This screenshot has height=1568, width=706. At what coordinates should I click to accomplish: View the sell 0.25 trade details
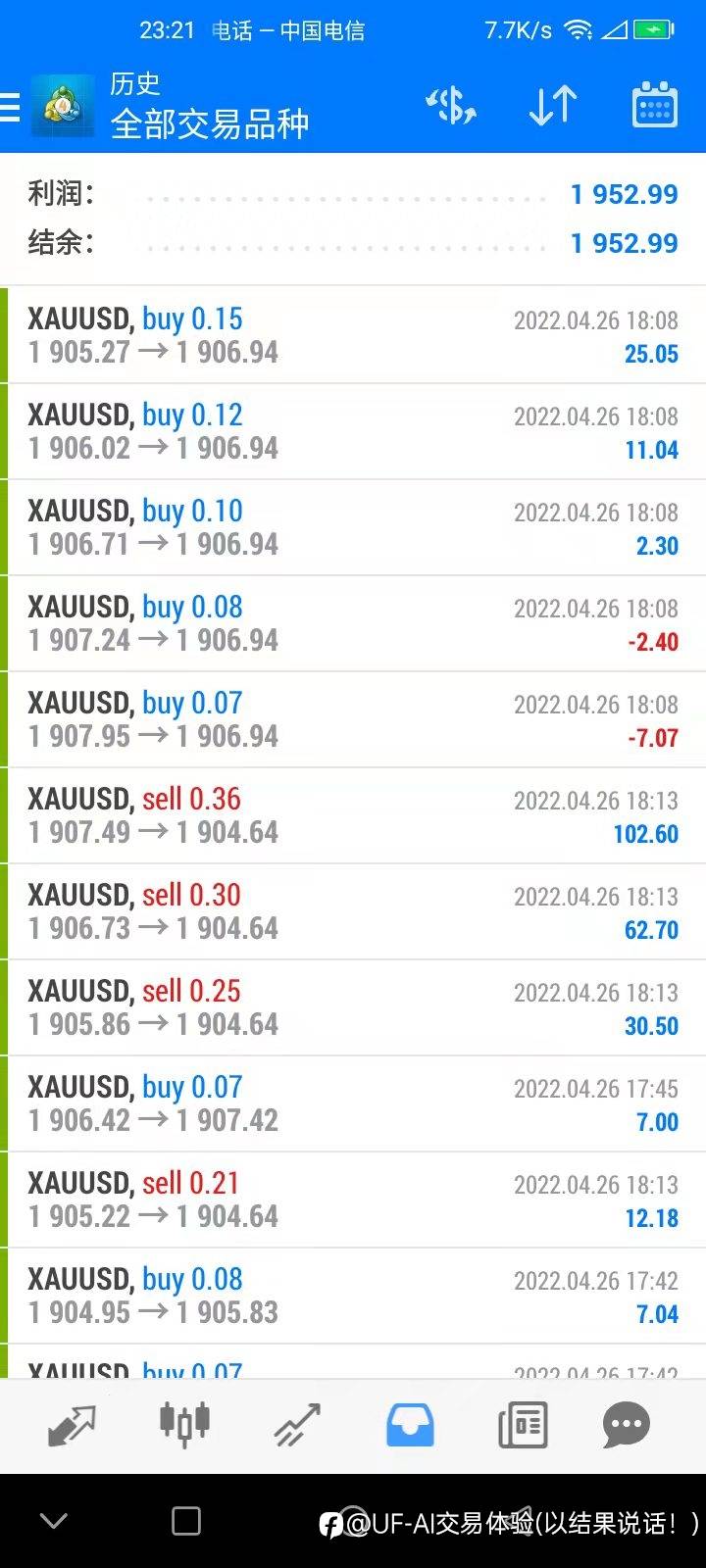[353, 1007]
